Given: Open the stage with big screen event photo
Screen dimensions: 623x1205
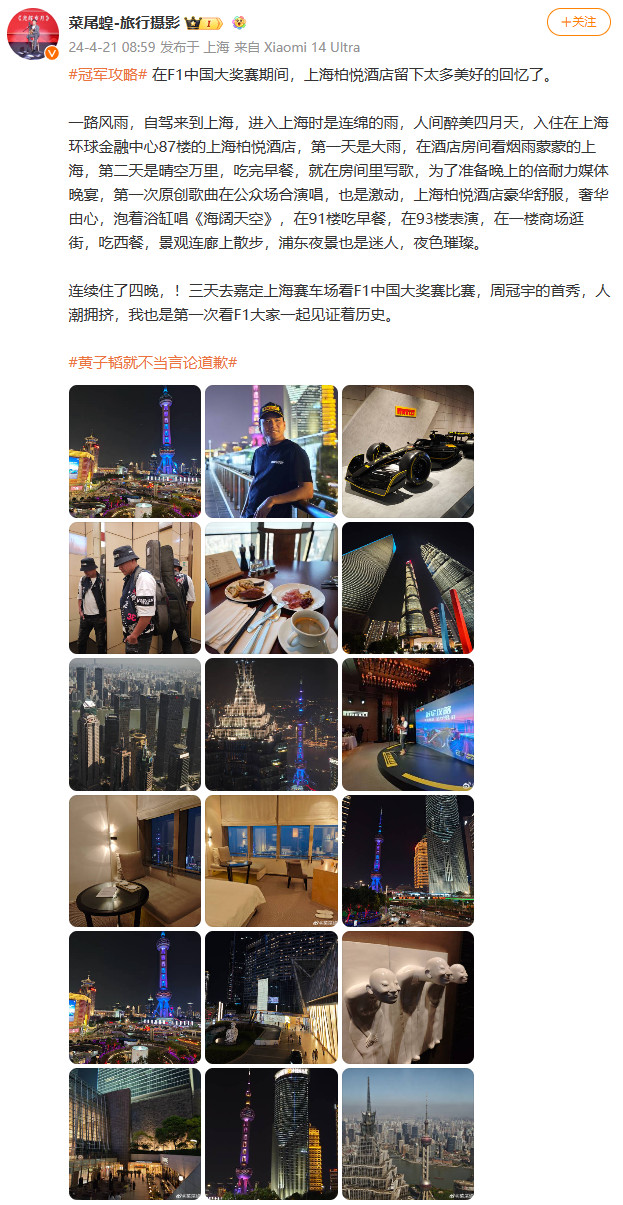Looking at the screenshot, I should point(407,724).
